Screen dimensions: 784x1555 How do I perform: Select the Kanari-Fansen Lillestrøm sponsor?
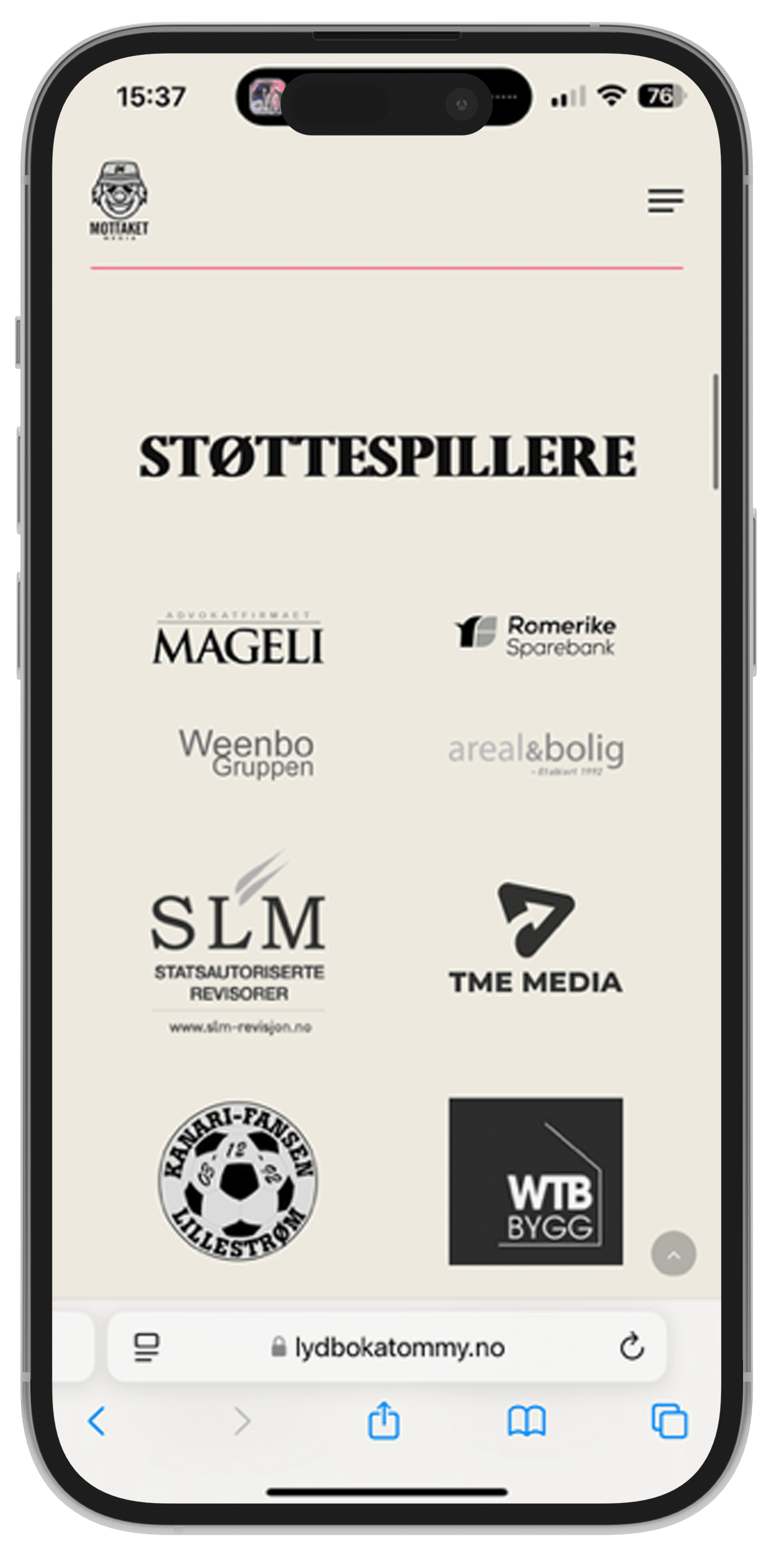(x=238, y=1181)
